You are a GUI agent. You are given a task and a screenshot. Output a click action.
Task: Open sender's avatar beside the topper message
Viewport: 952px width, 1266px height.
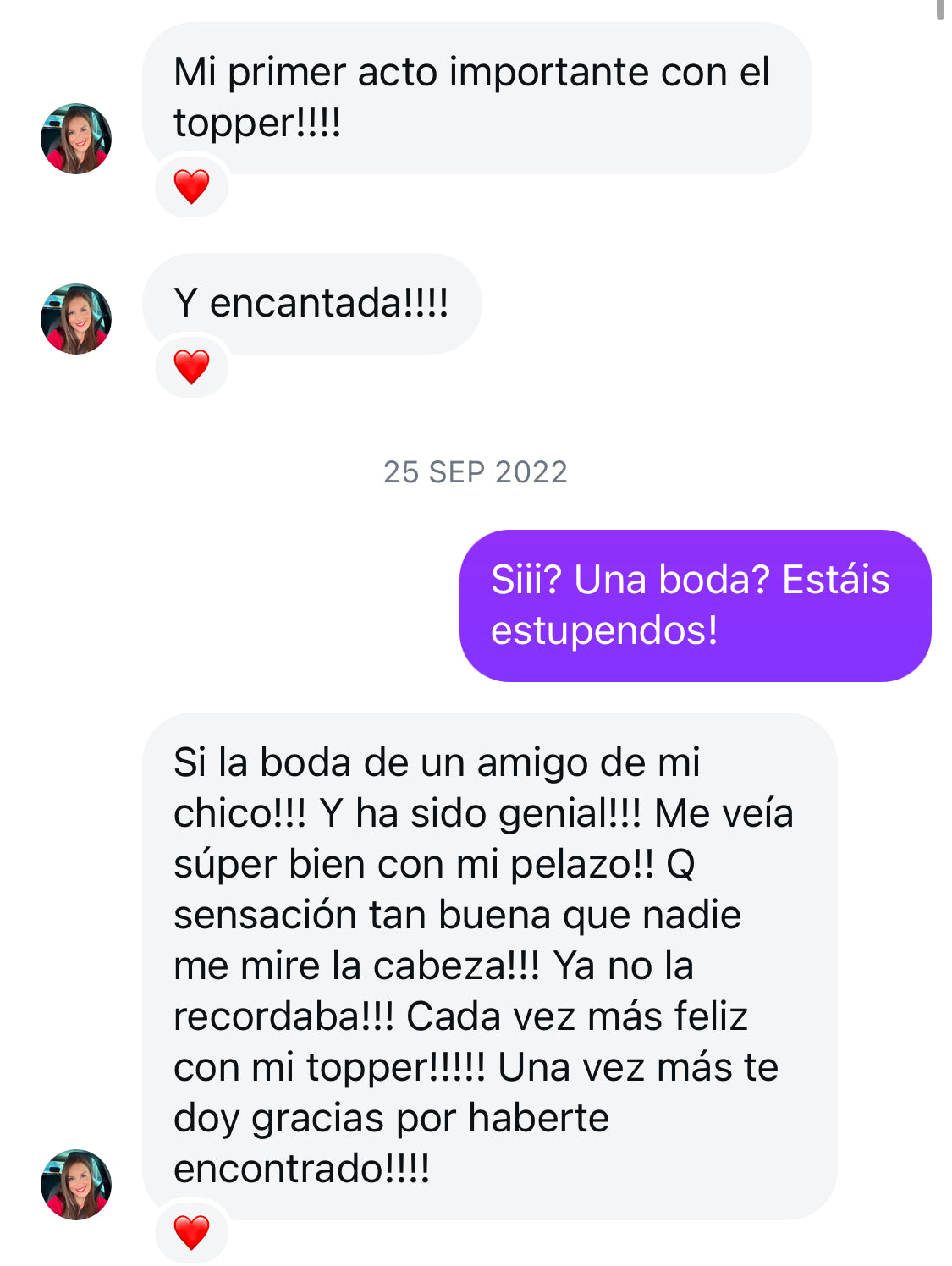tap(76, 139)
